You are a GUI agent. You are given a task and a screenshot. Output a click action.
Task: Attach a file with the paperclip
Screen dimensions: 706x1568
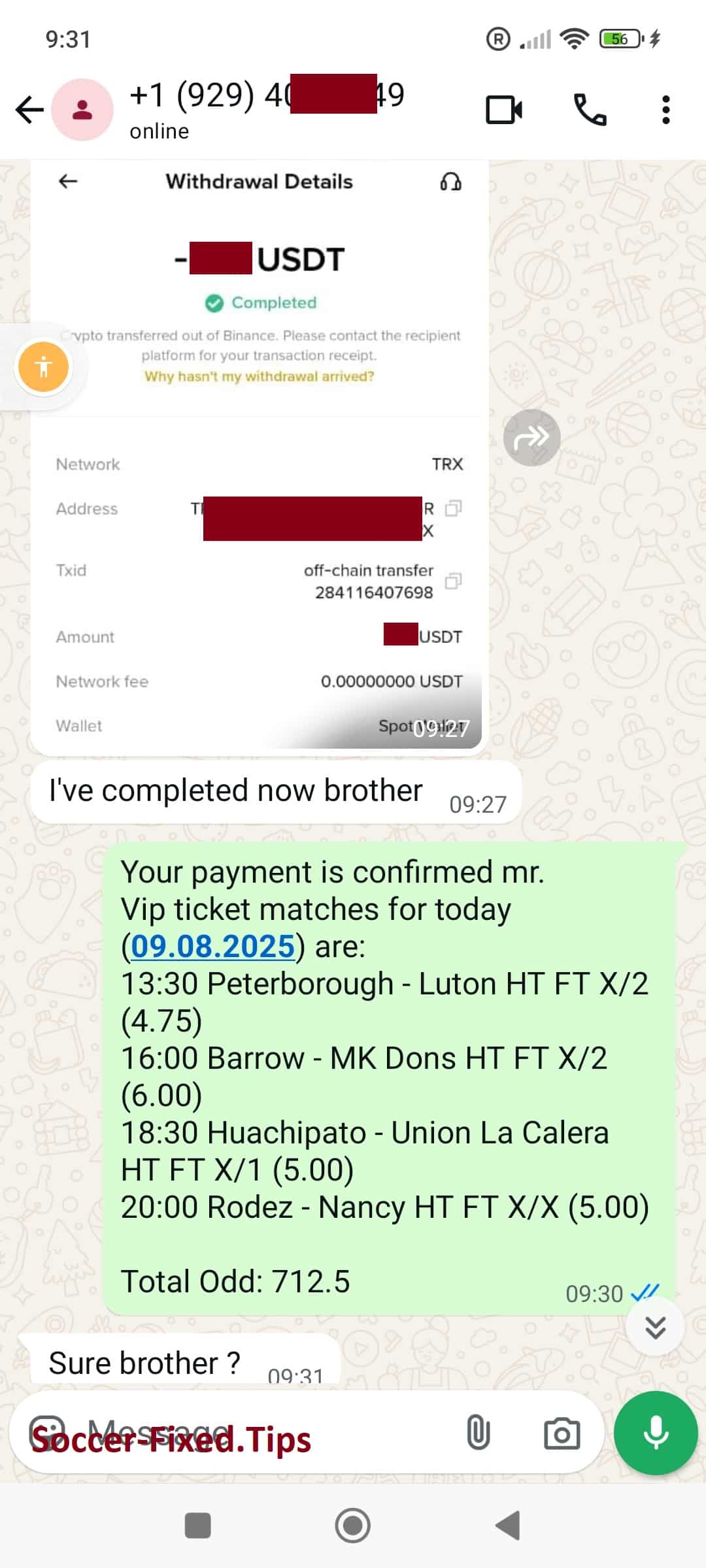click(479, 1433)
